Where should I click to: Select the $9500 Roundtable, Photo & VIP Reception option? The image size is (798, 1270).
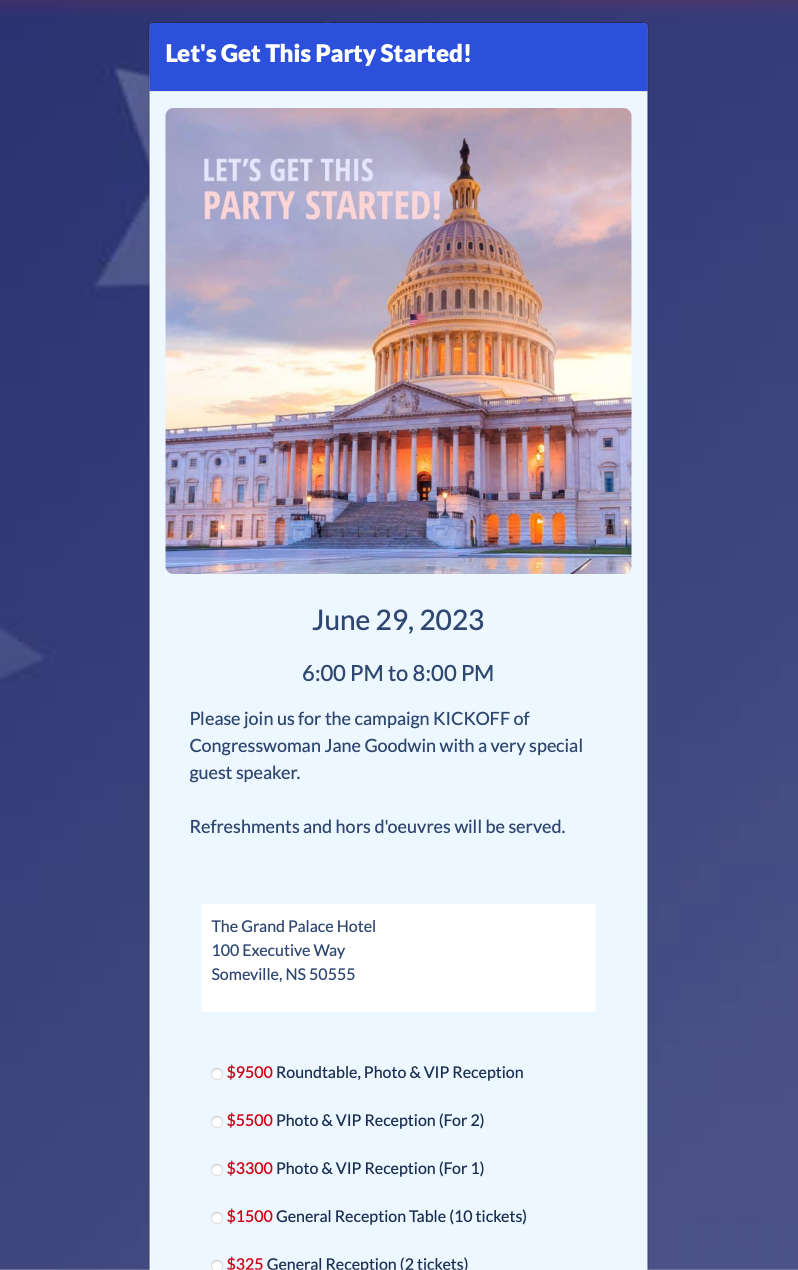(x=217, y=1074)
